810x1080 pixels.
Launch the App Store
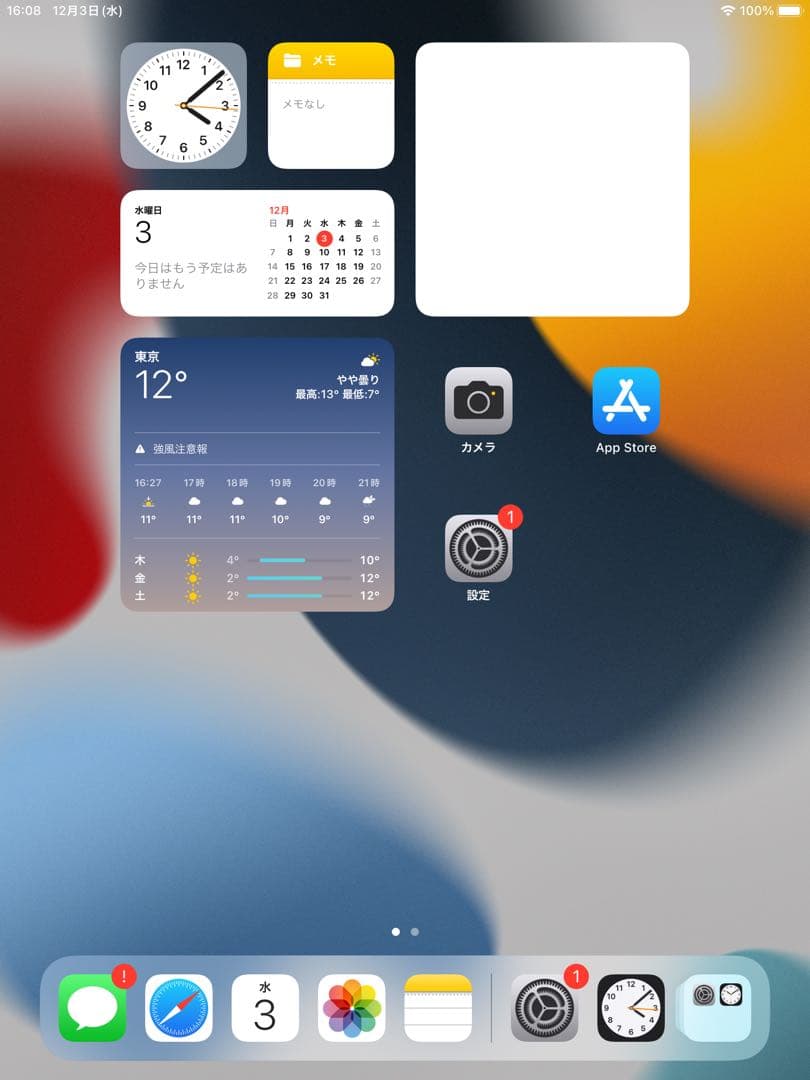(626, 401)
